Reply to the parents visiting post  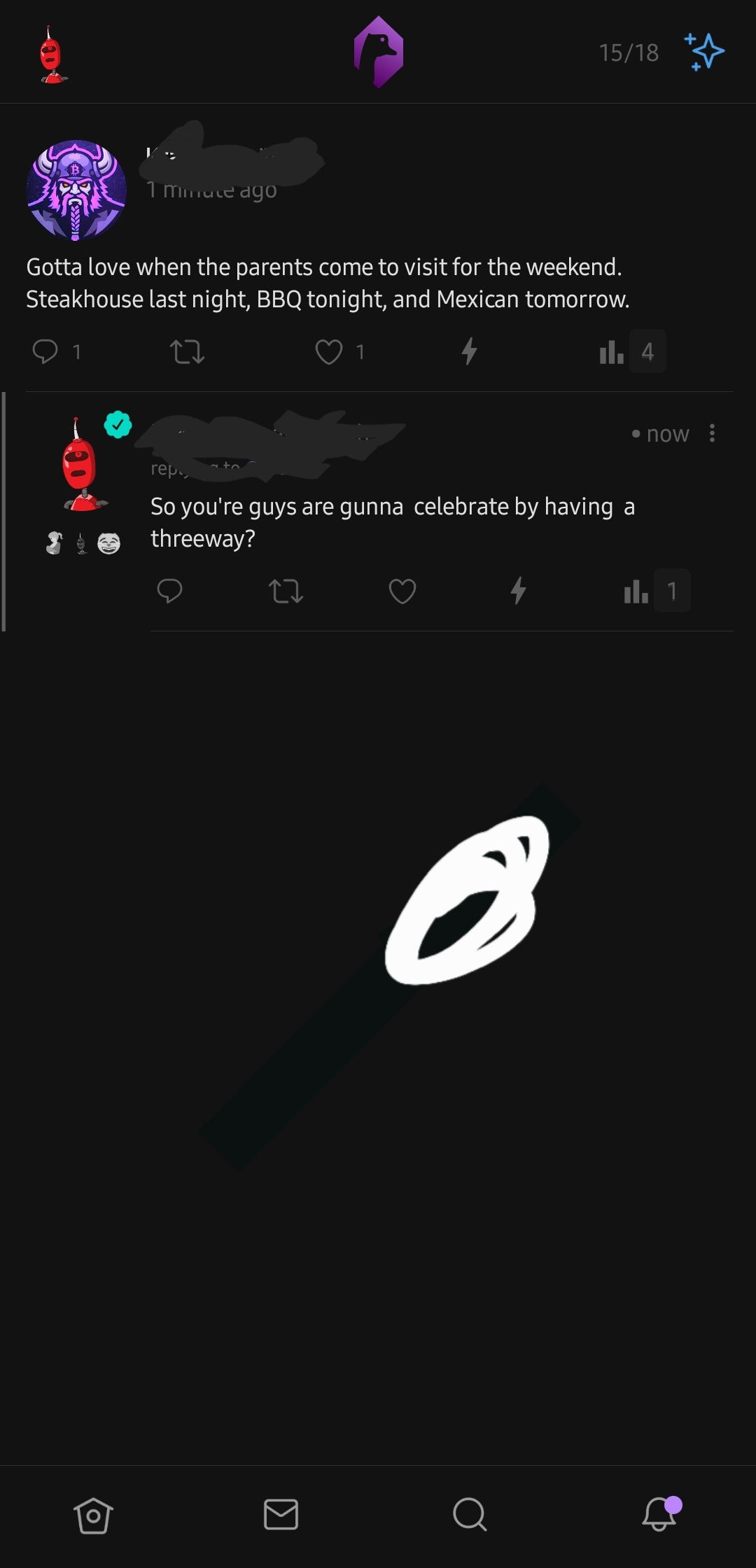coord(46,351)
